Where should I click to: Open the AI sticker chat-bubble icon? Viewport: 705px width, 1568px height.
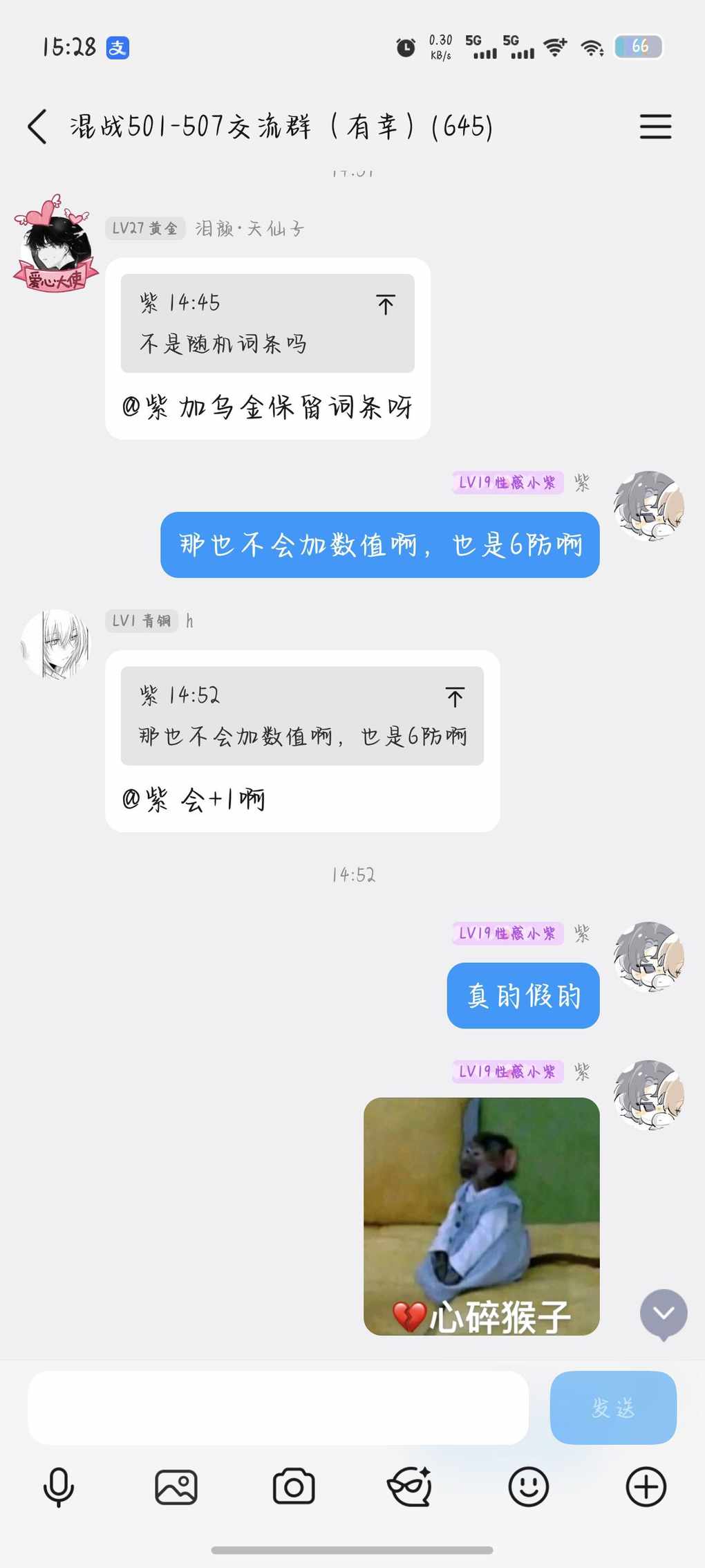(x=411, y=1486)
